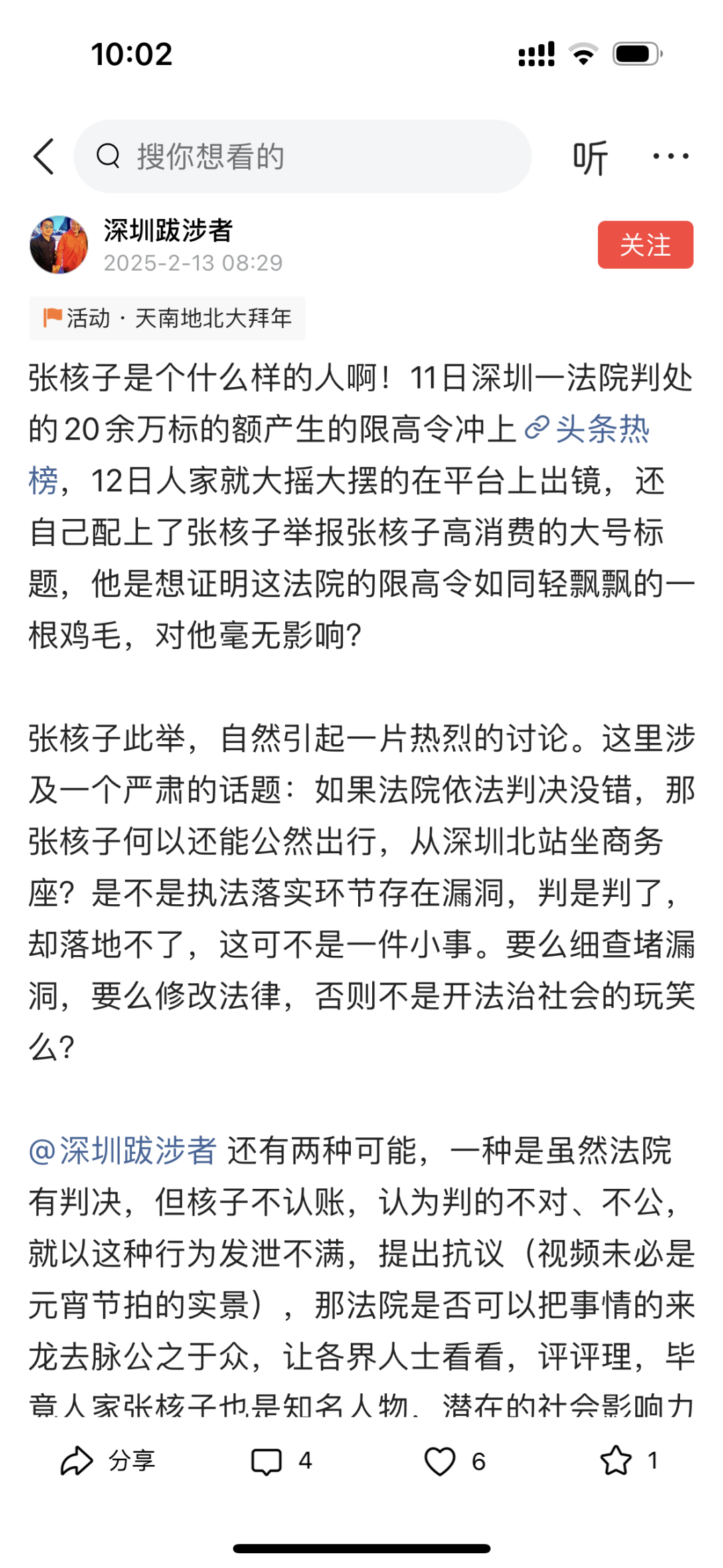This screenshot has height=1568, width=723.
Task: Share this post via 分享
Action: click(x=108, y=1461)
